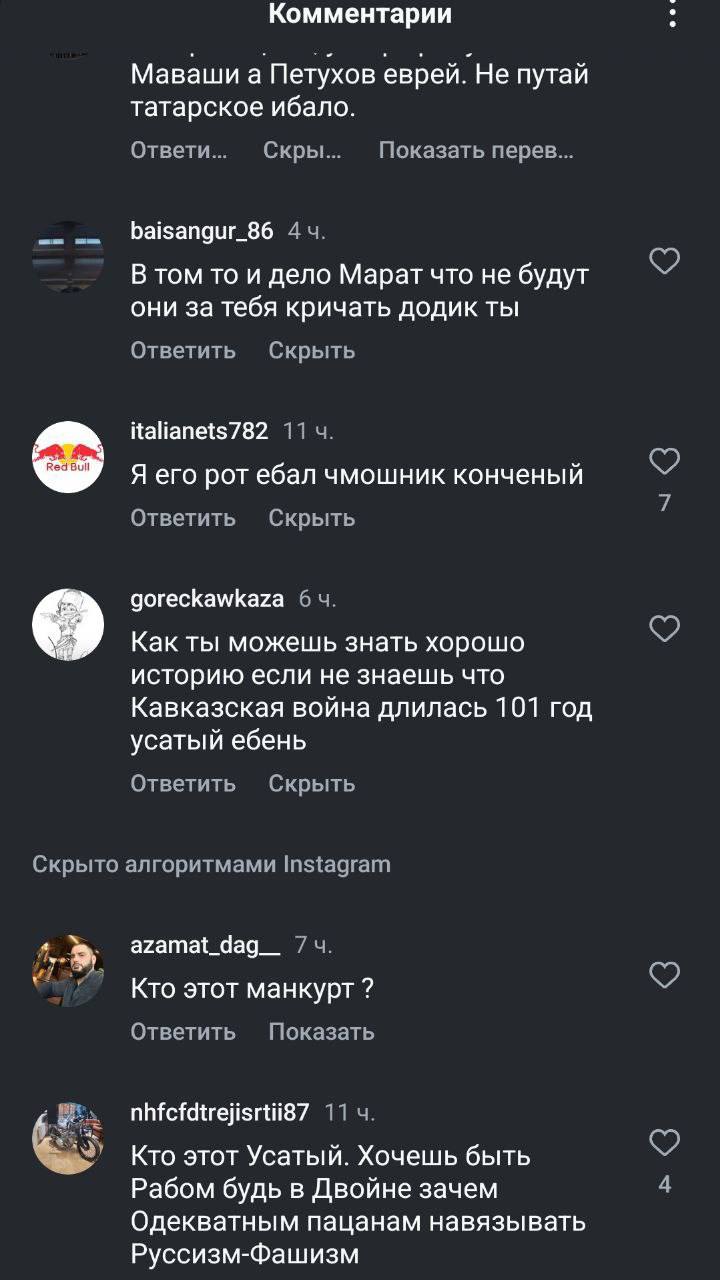Reply to the comment by goreckawkaza

(x=183, y=784)
